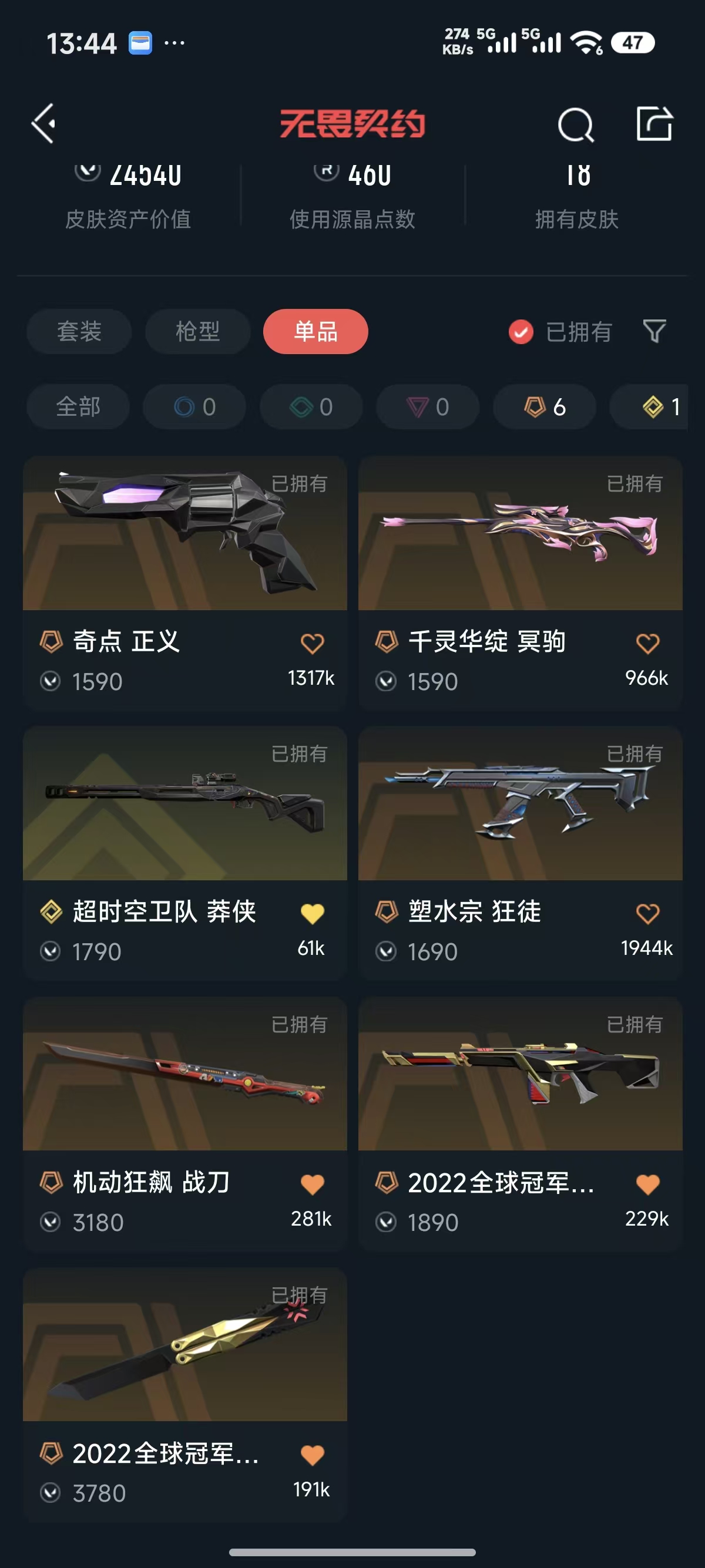Screen dimensions: 705x1568
Task: Tap the share icon in the header
Action: click(654, 123)
